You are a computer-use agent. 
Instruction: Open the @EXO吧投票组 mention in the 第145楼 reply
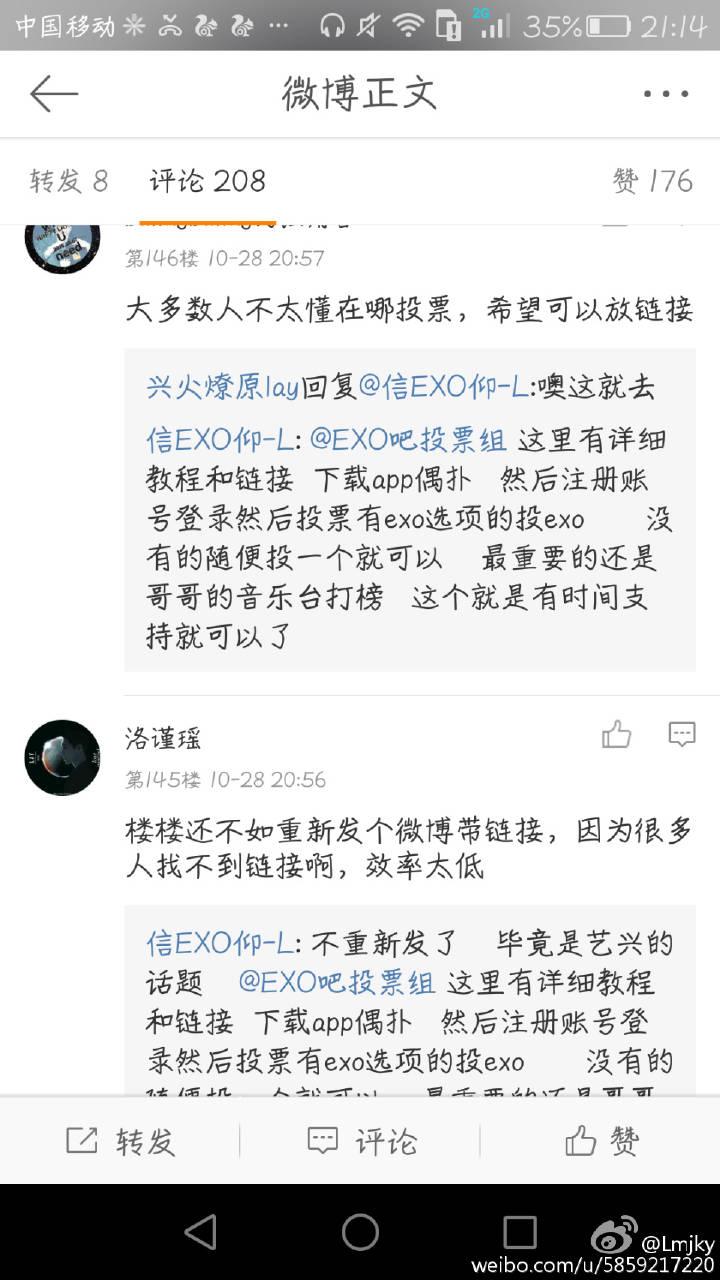[336, 982]
